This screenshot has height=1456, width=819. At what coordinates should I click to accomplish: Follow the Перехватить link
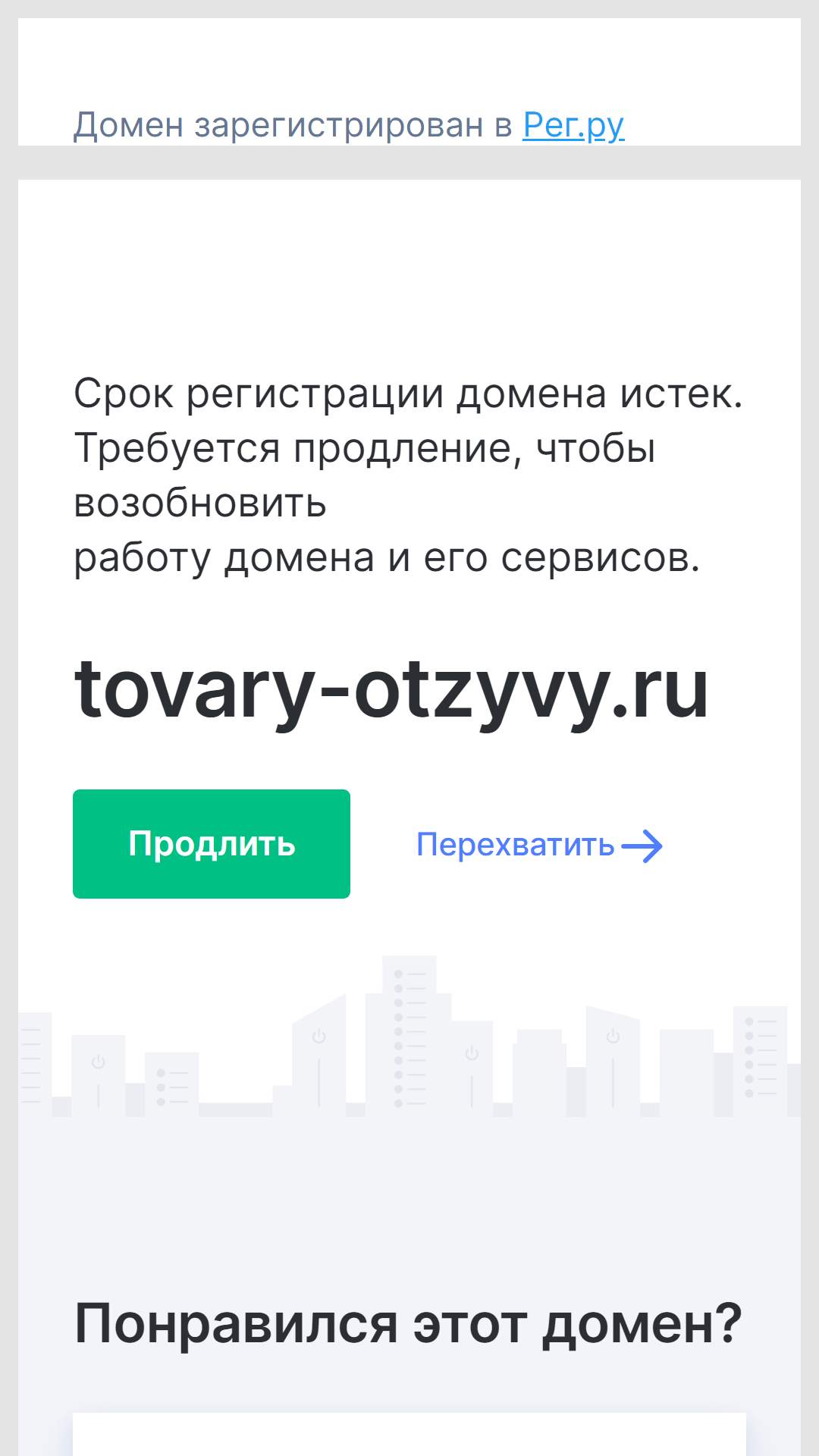click(x=540, y=845)
